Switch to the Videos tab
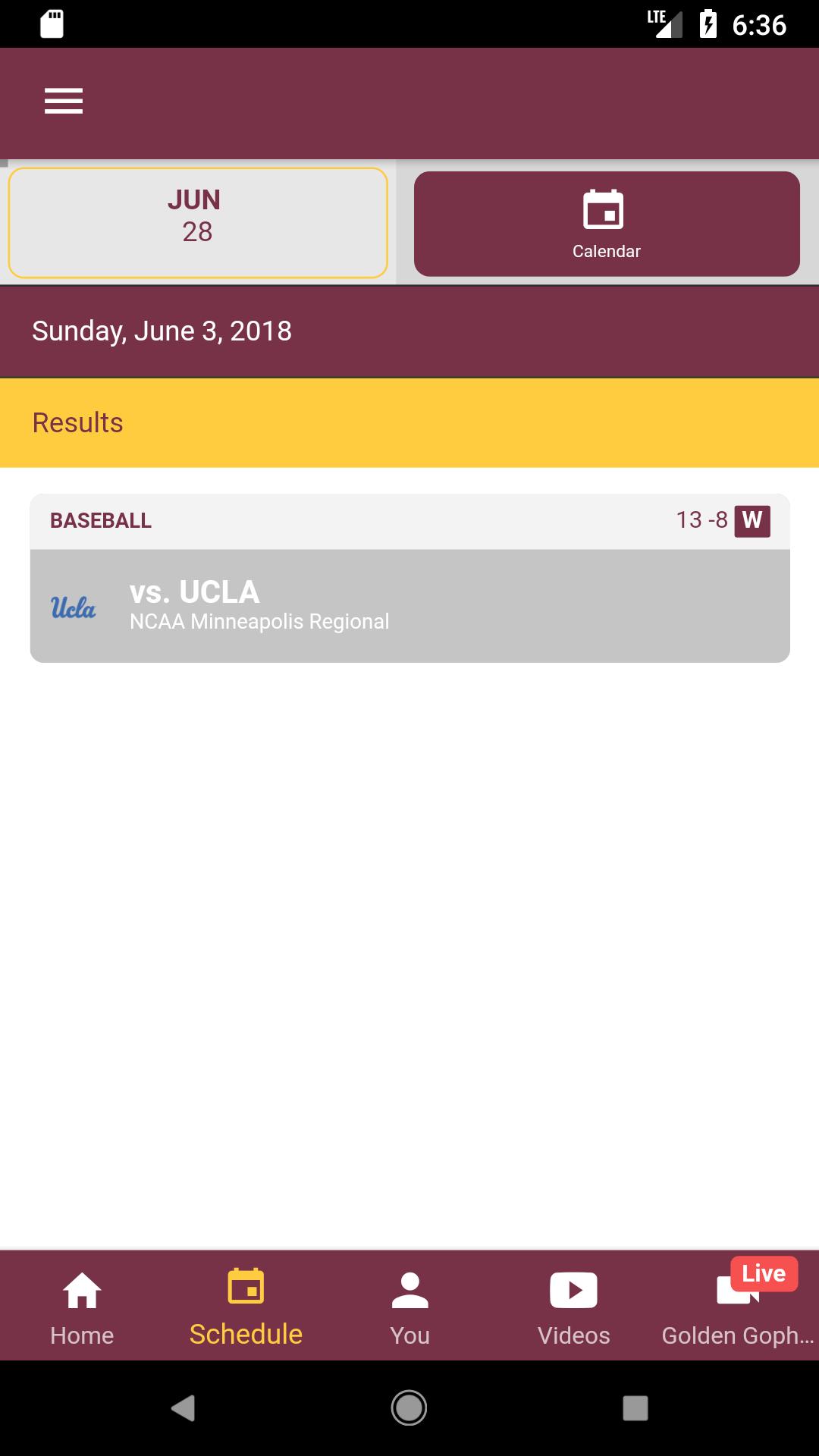The height and width of the screenshot is (1456, 819). tap(573, 1304)
